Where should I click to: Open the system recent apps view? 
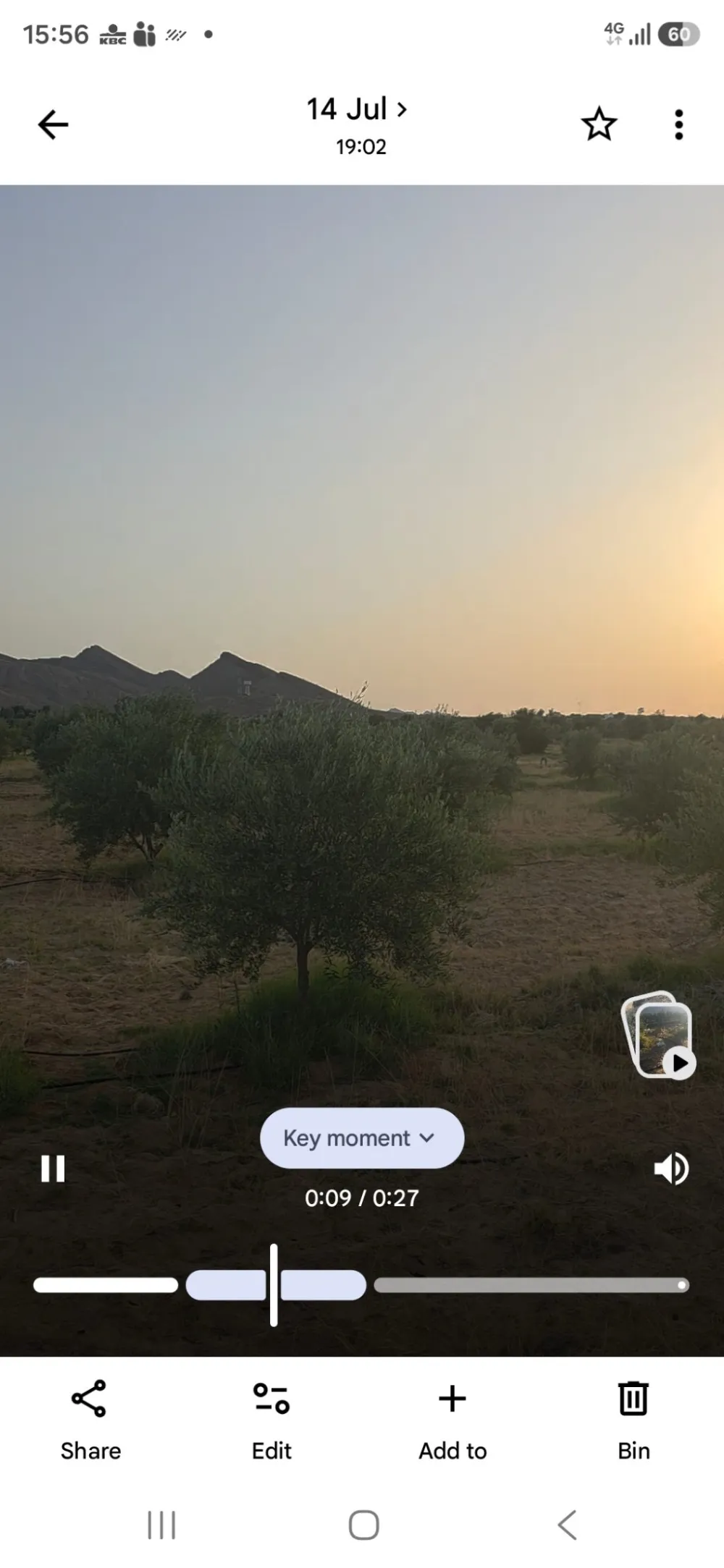click(161, 1525)
